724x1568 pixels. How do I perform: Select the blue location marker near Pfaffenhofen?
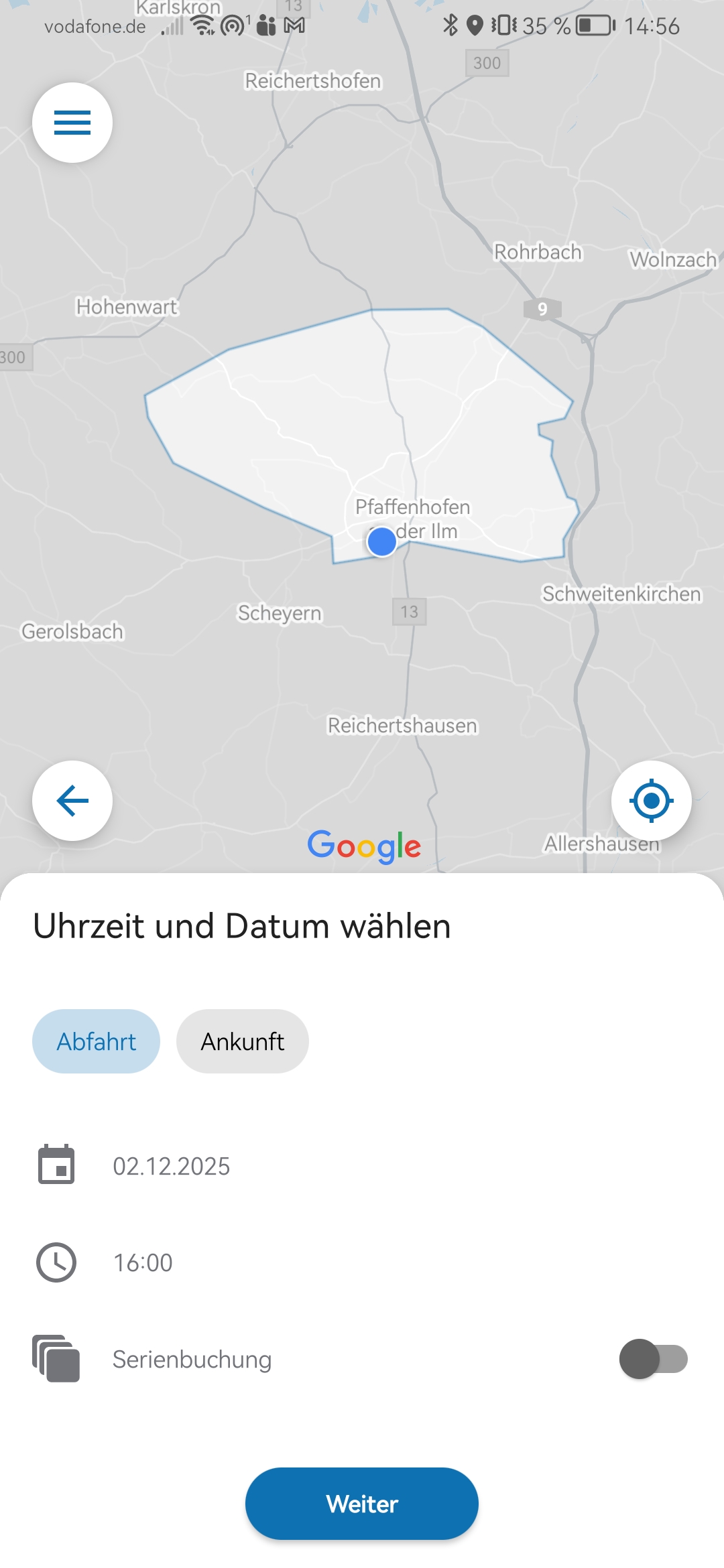(381, 541)
